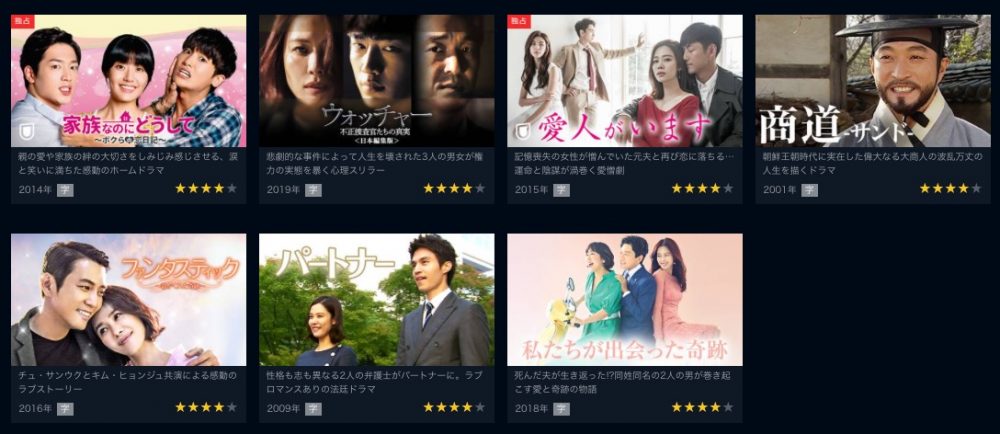Image resolution: width=1000 pixels, height=434 pixels.
Task: Open the thriller ウォッチャー
Action: pos(376,81)
